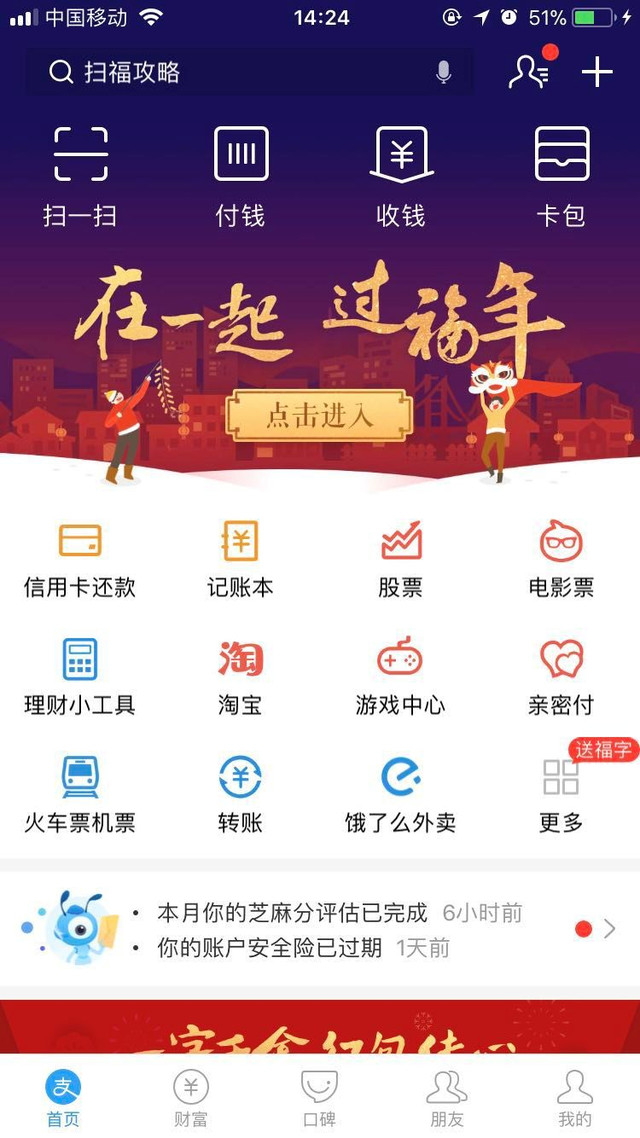Tap the 点击进入 banner button

point(319,415)
